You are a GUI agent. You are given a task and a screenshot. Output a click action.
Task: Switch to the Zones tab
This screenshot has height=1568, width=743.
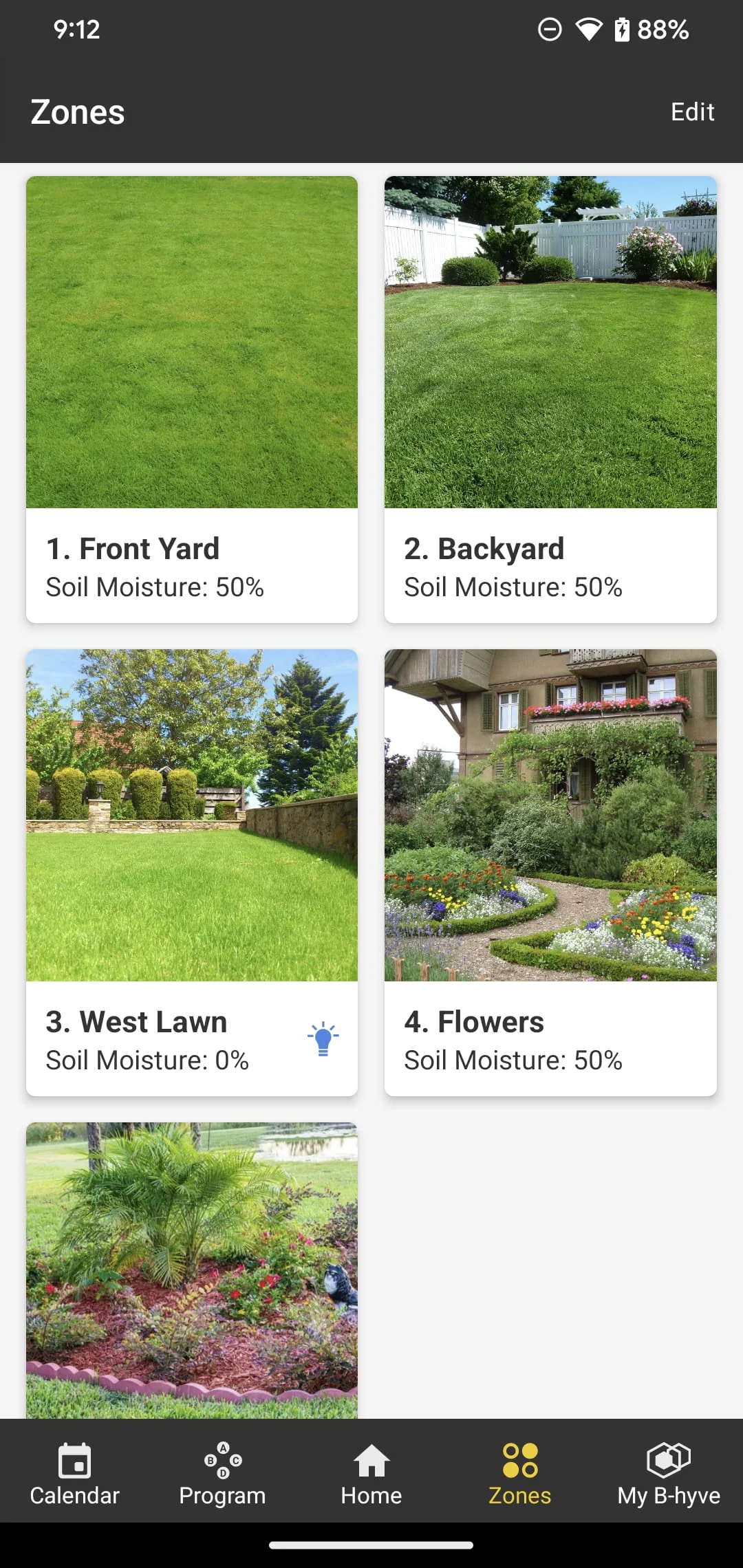pyautogui.click(x=520, y=1472)
